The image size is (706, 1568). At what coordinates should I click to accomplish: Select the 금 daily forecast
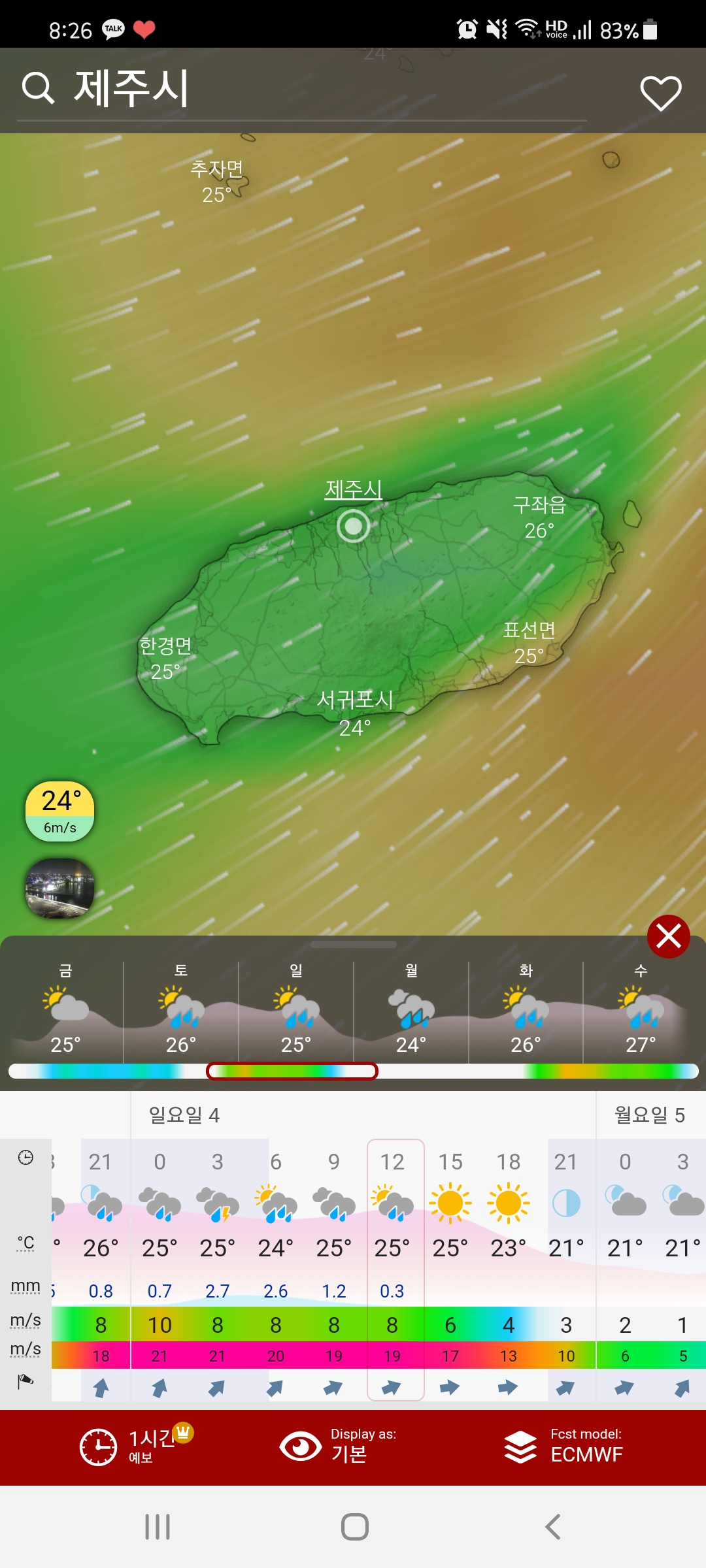pyautogui.click(x=65, y=1009)
